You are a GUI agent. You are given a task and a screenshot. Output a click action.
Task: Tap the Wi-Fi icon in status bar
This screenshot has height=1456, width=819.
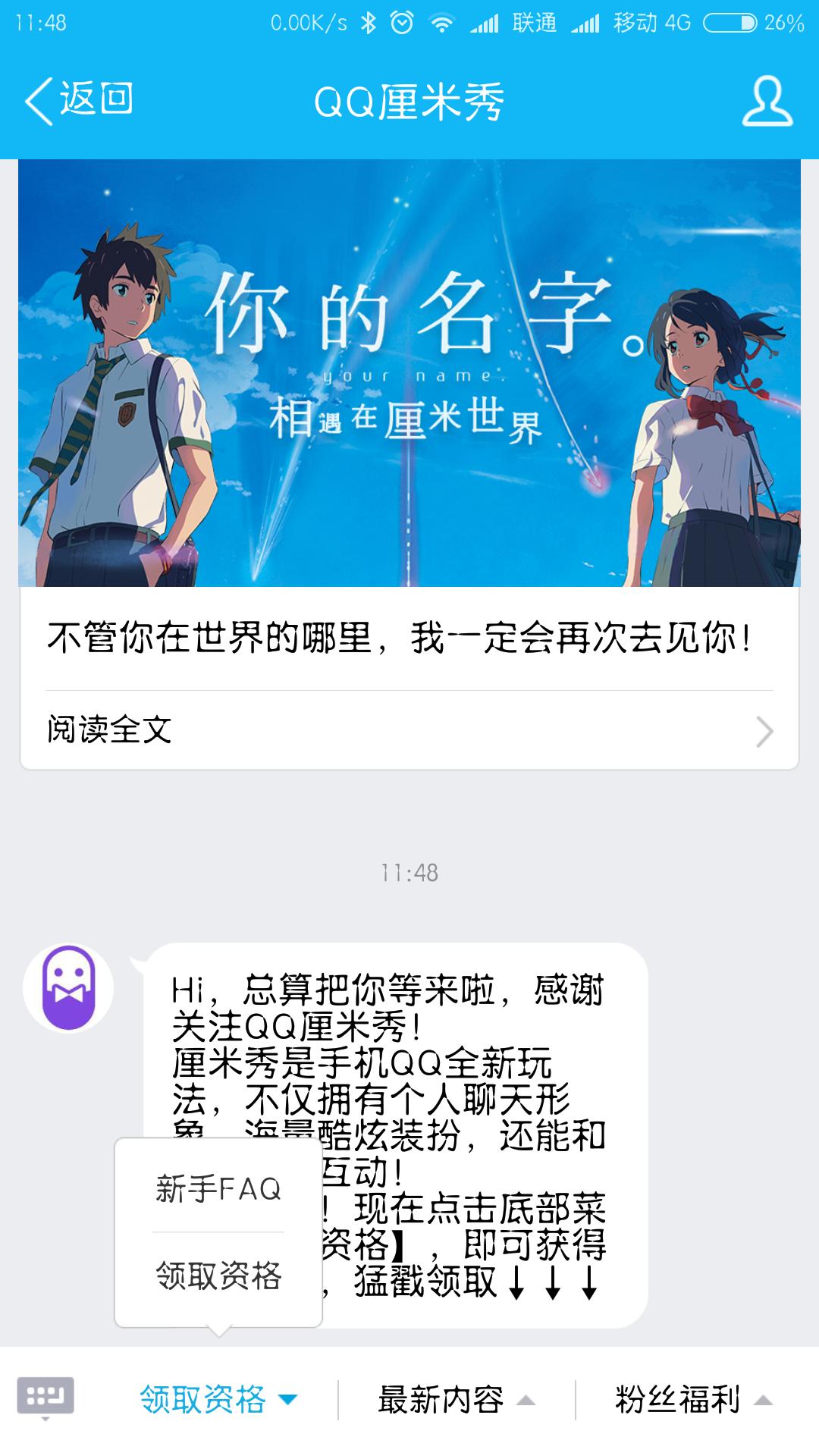(440, 23)
